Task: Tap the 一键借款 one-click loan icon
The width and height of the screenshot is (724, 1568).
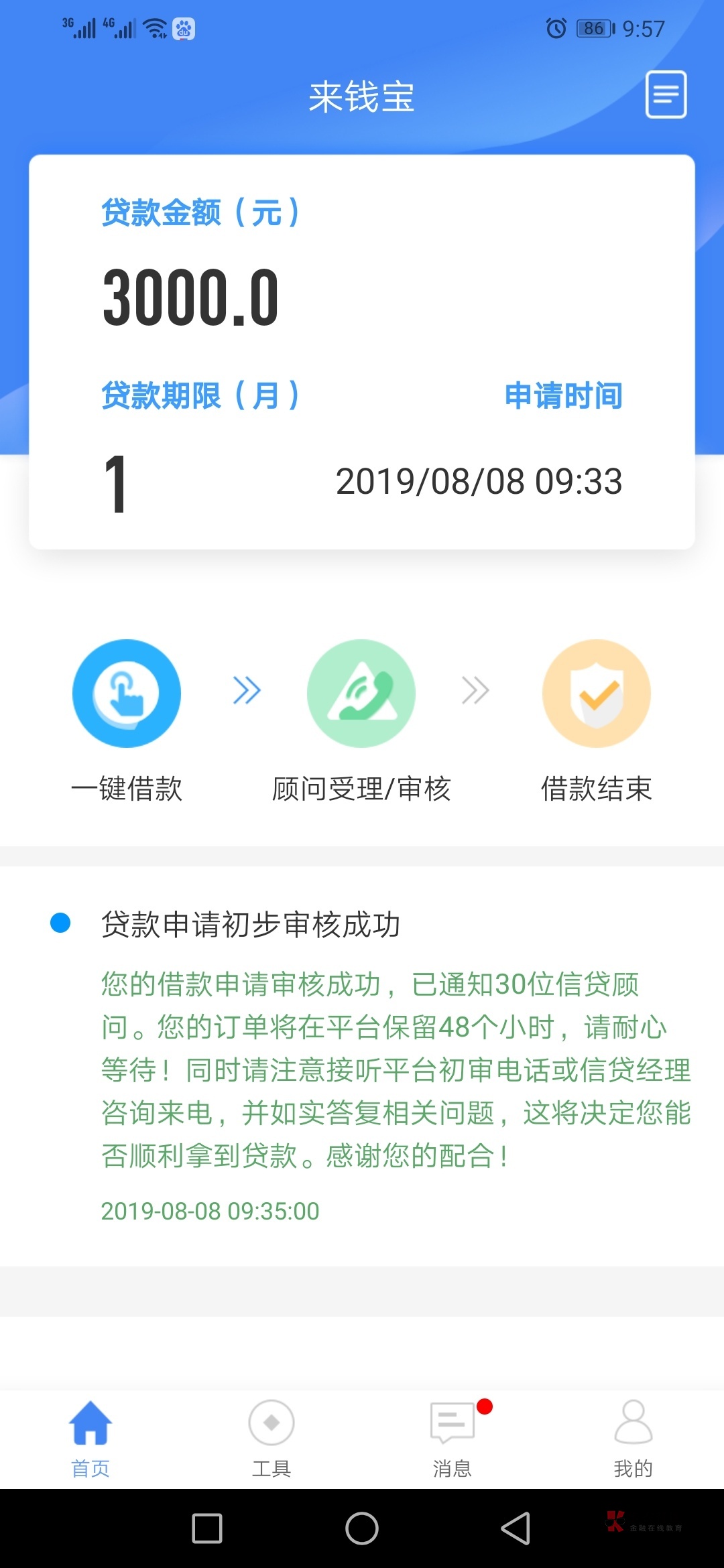Action: [x=126, y=694]
